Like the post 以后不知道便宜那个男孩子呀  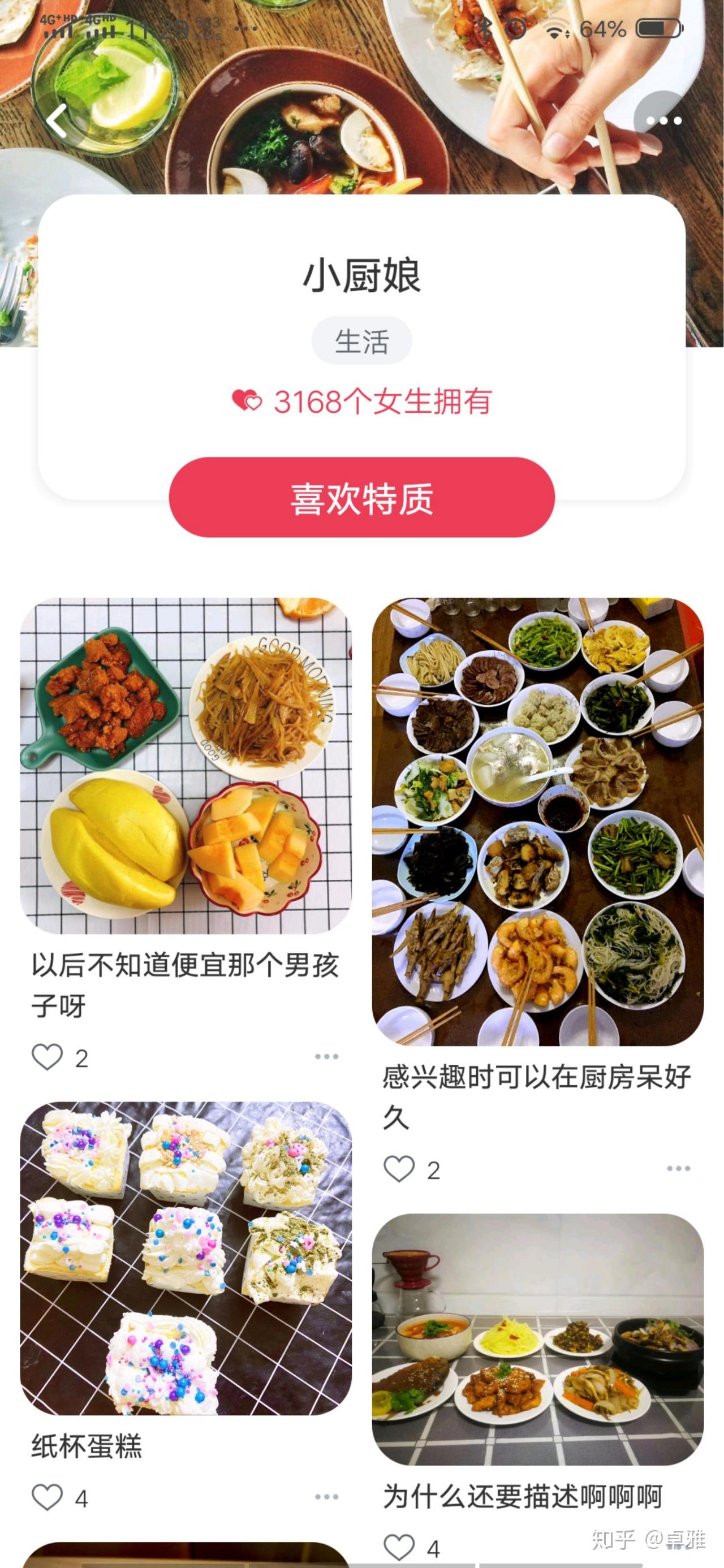pos(48,1057)
